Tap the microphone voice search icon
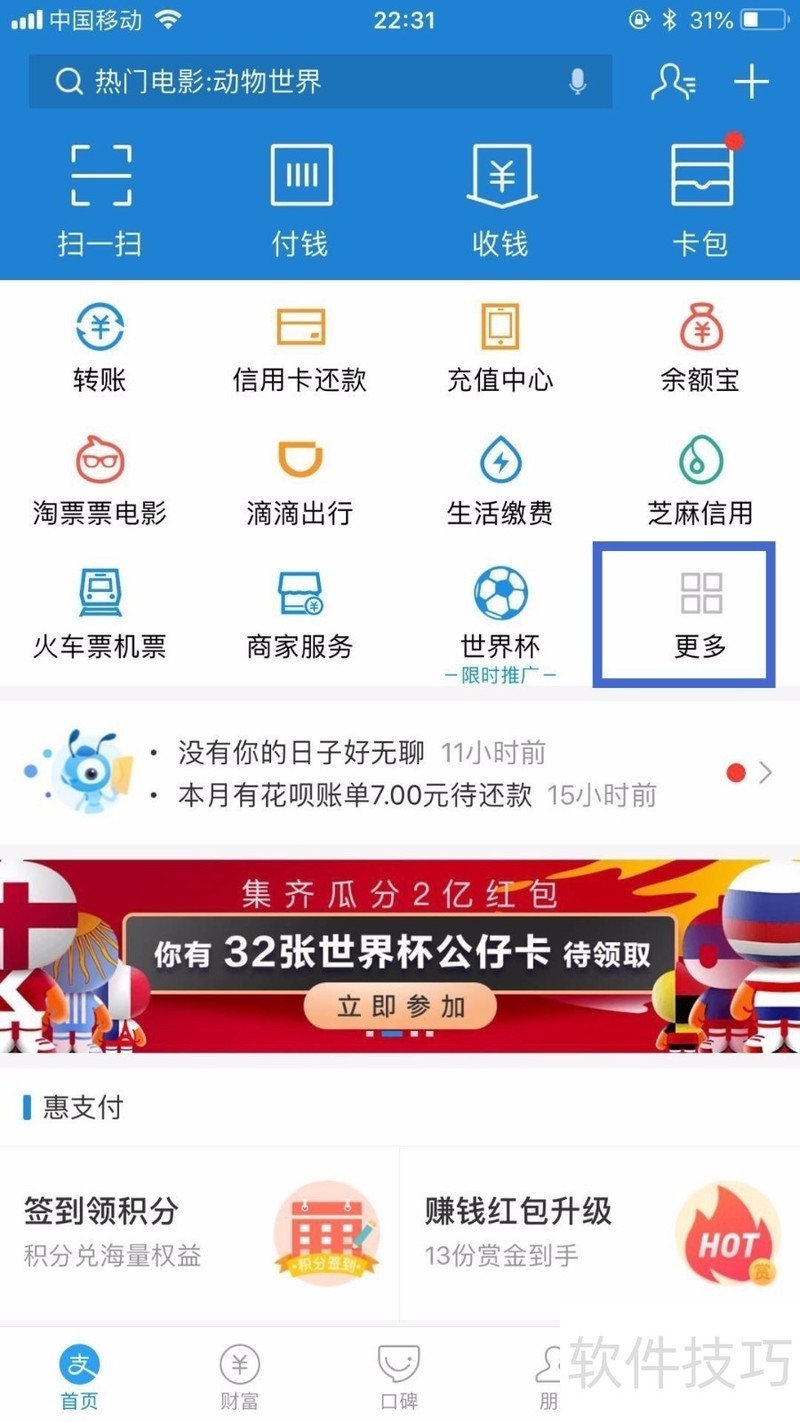Viewport: 800px width, 1422px height. coord(577,82)
